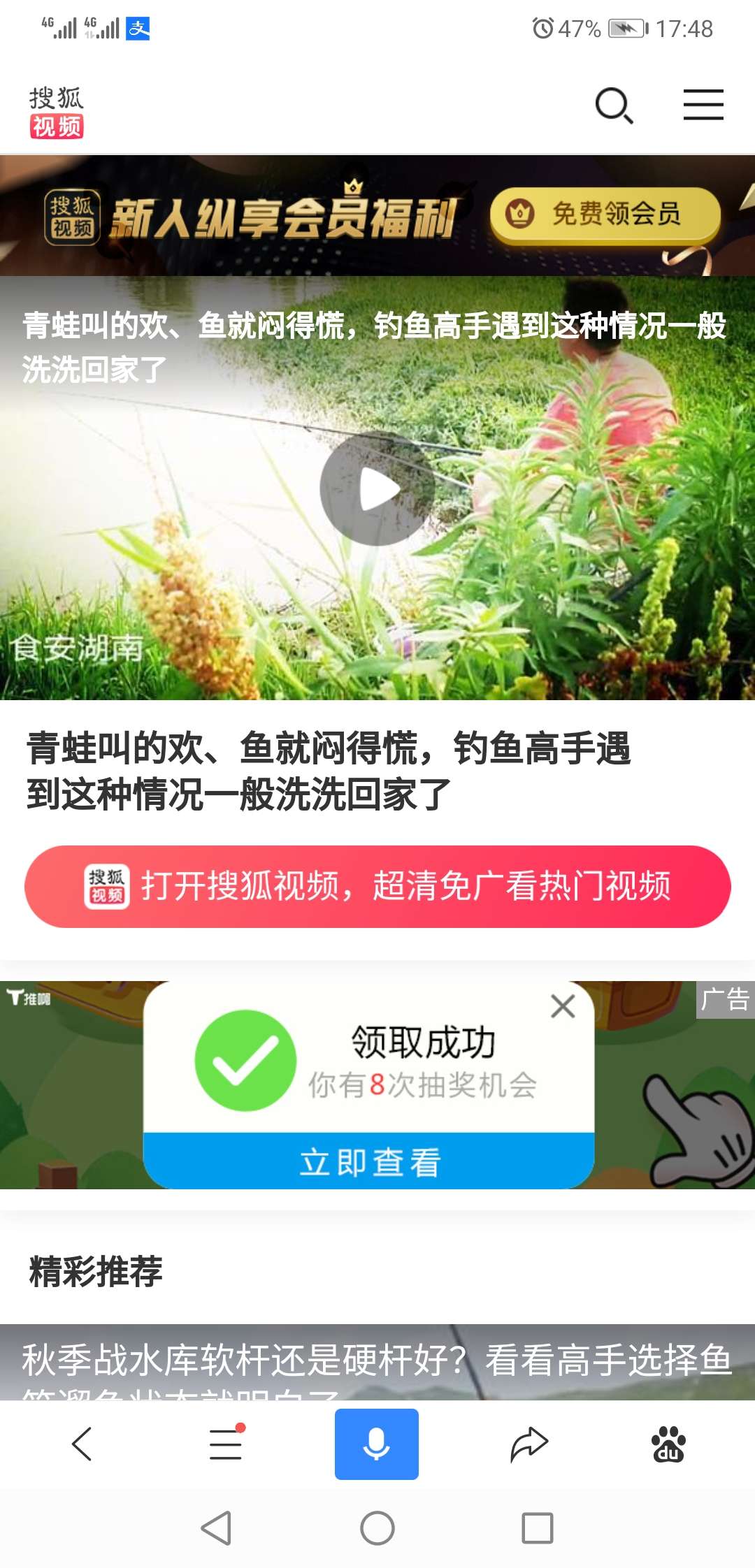Tap 打开搜狐视频 red button
This screenshot has height=1568, width=755.
click(377, 886)
